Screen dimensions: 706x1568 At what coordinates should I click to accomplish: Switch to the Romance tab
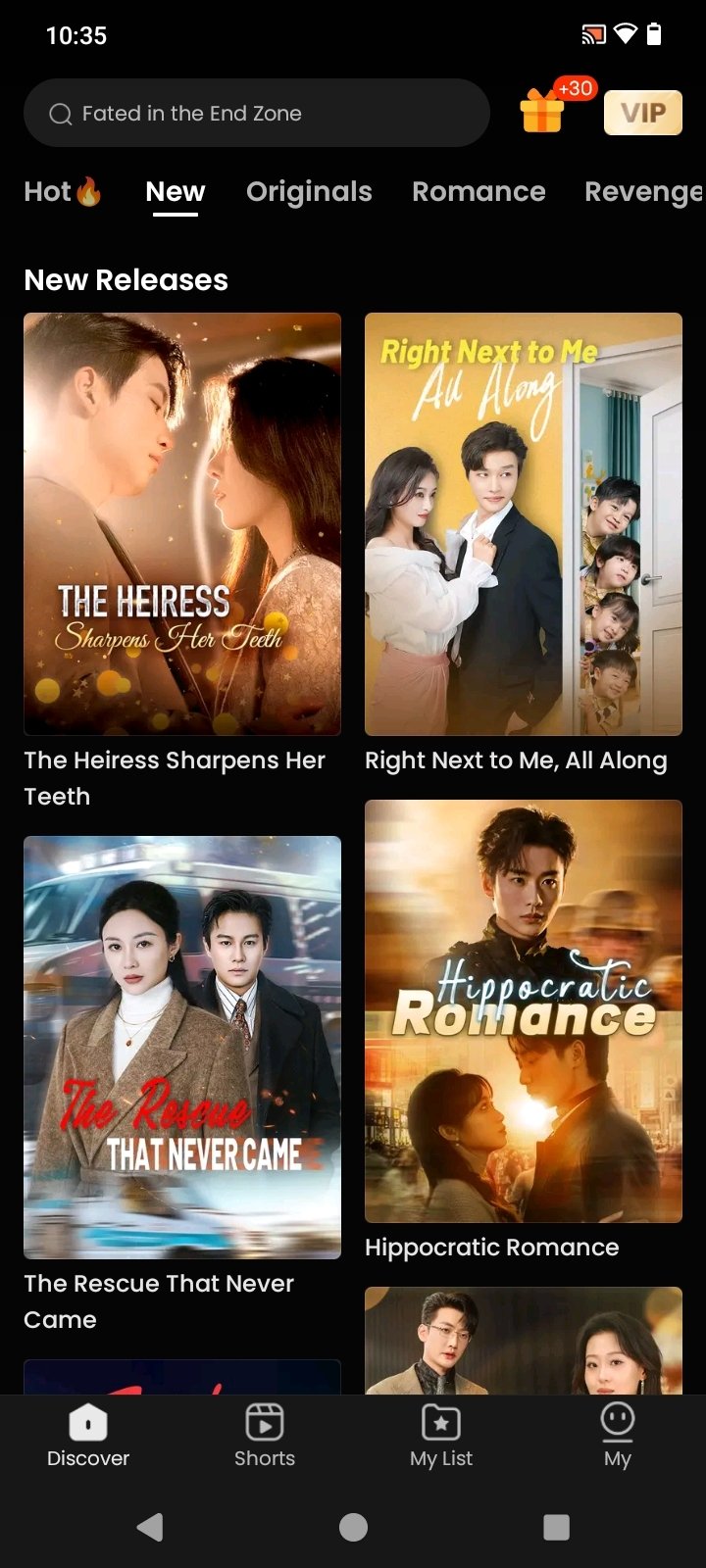pos(479,191)
